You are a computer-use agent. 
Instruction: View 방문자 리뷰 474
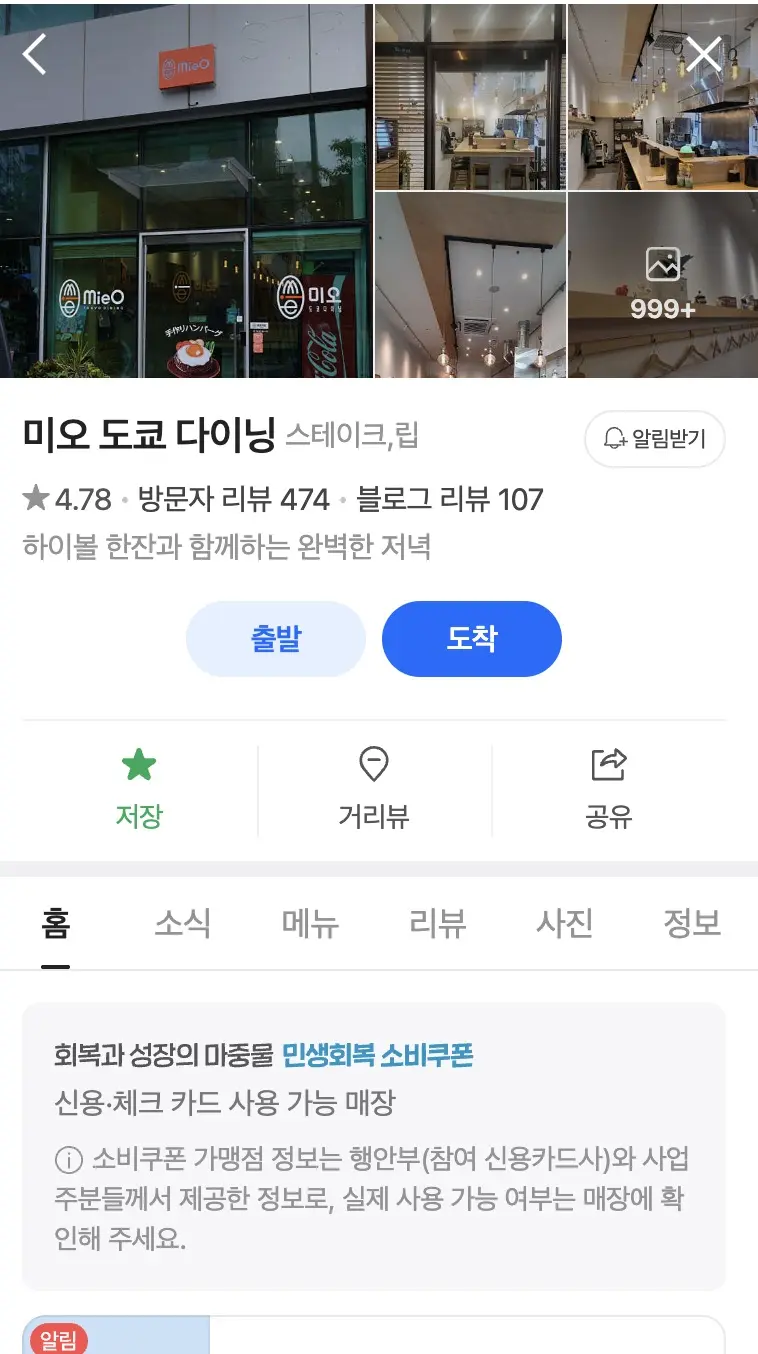tap(233, 498)
